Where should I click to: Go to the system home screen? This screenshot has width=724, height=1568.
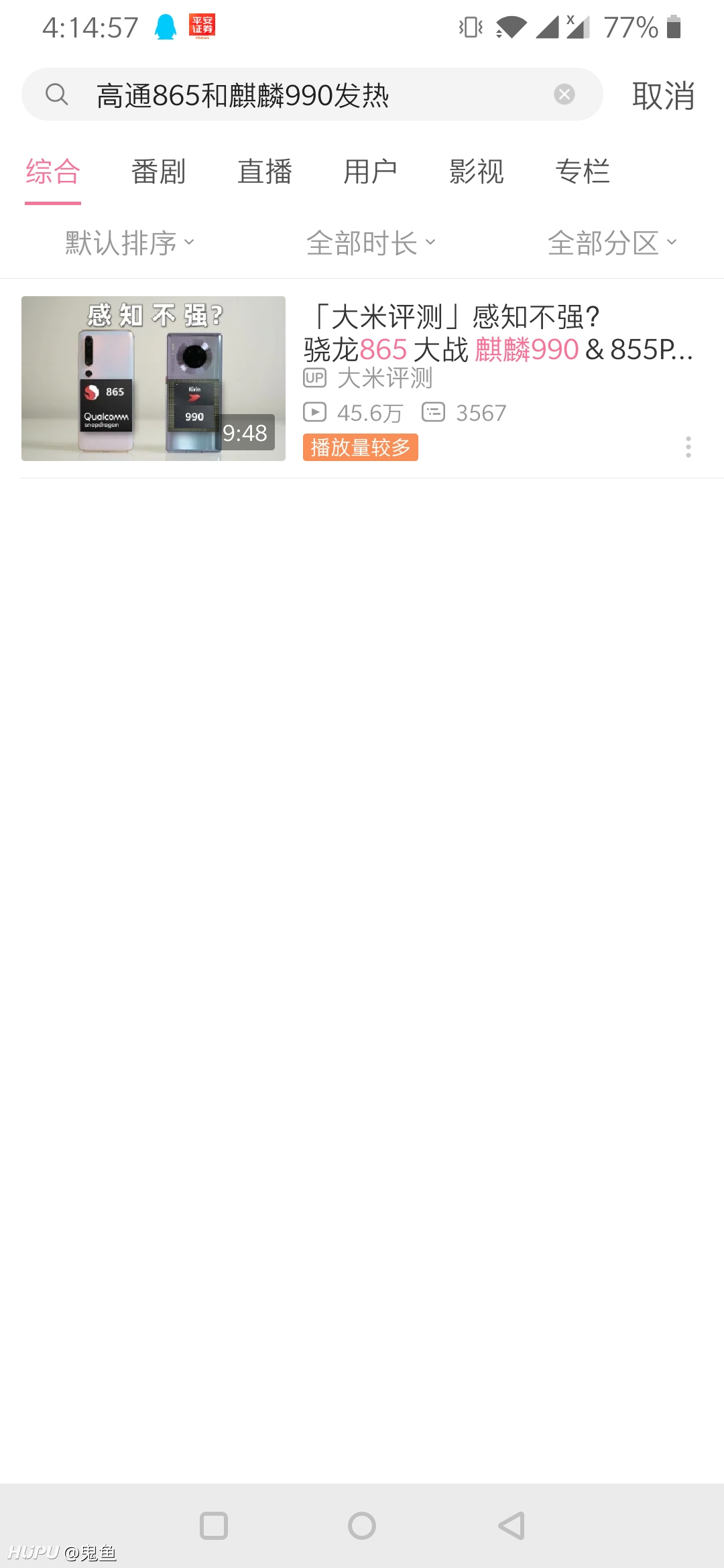tap(362, 1526)
